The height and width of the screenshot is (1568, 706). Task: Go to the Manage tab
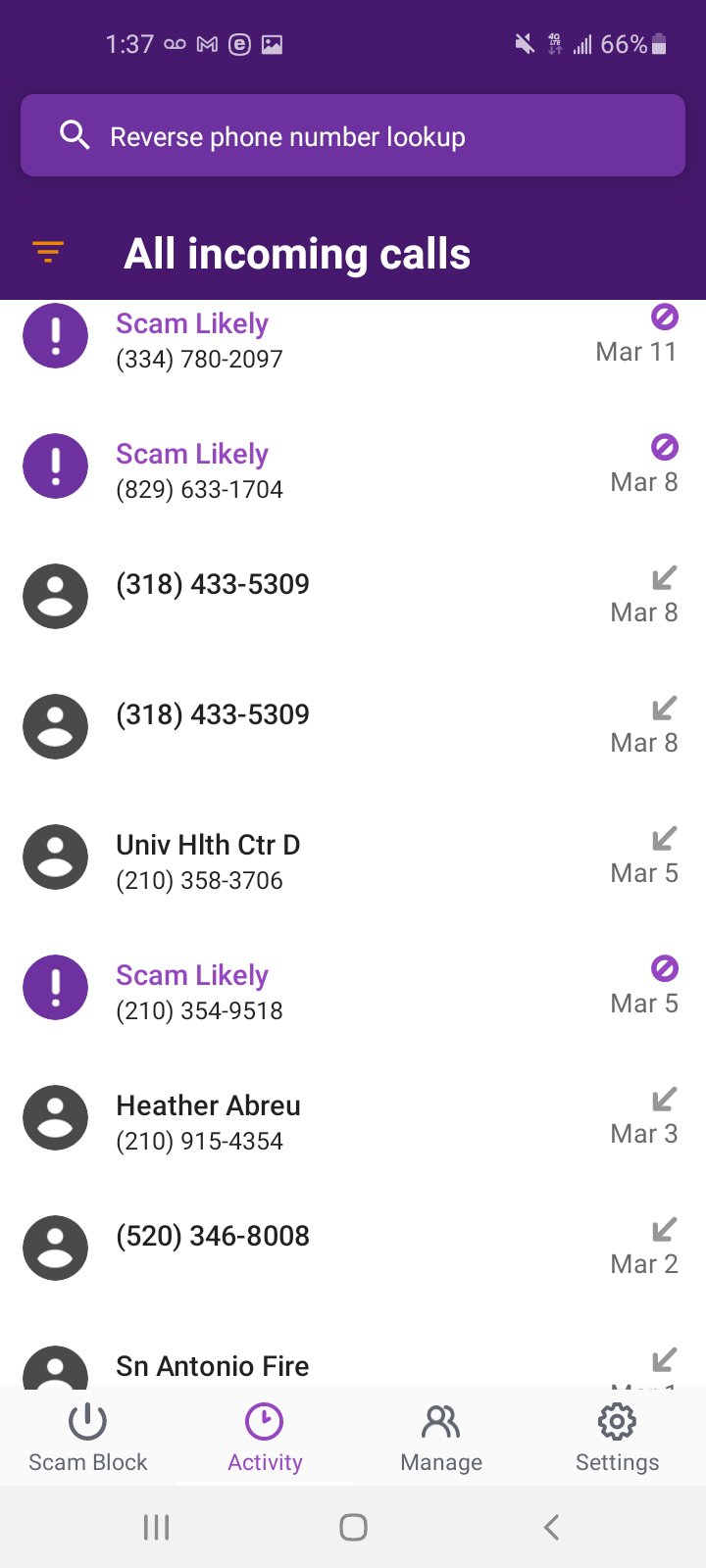point(441,1438)
